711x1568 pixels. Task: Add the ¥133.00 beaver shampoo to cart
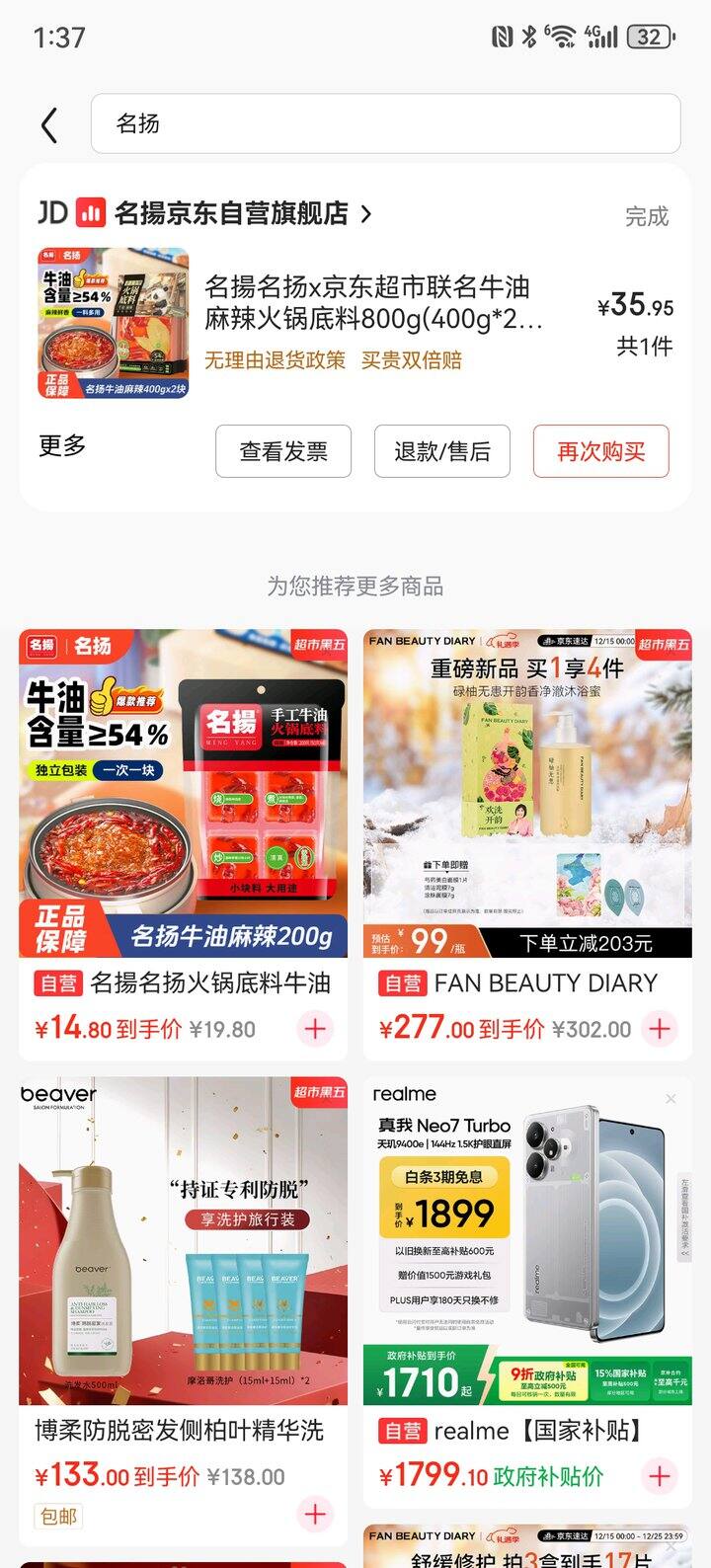pos(315,1513)
